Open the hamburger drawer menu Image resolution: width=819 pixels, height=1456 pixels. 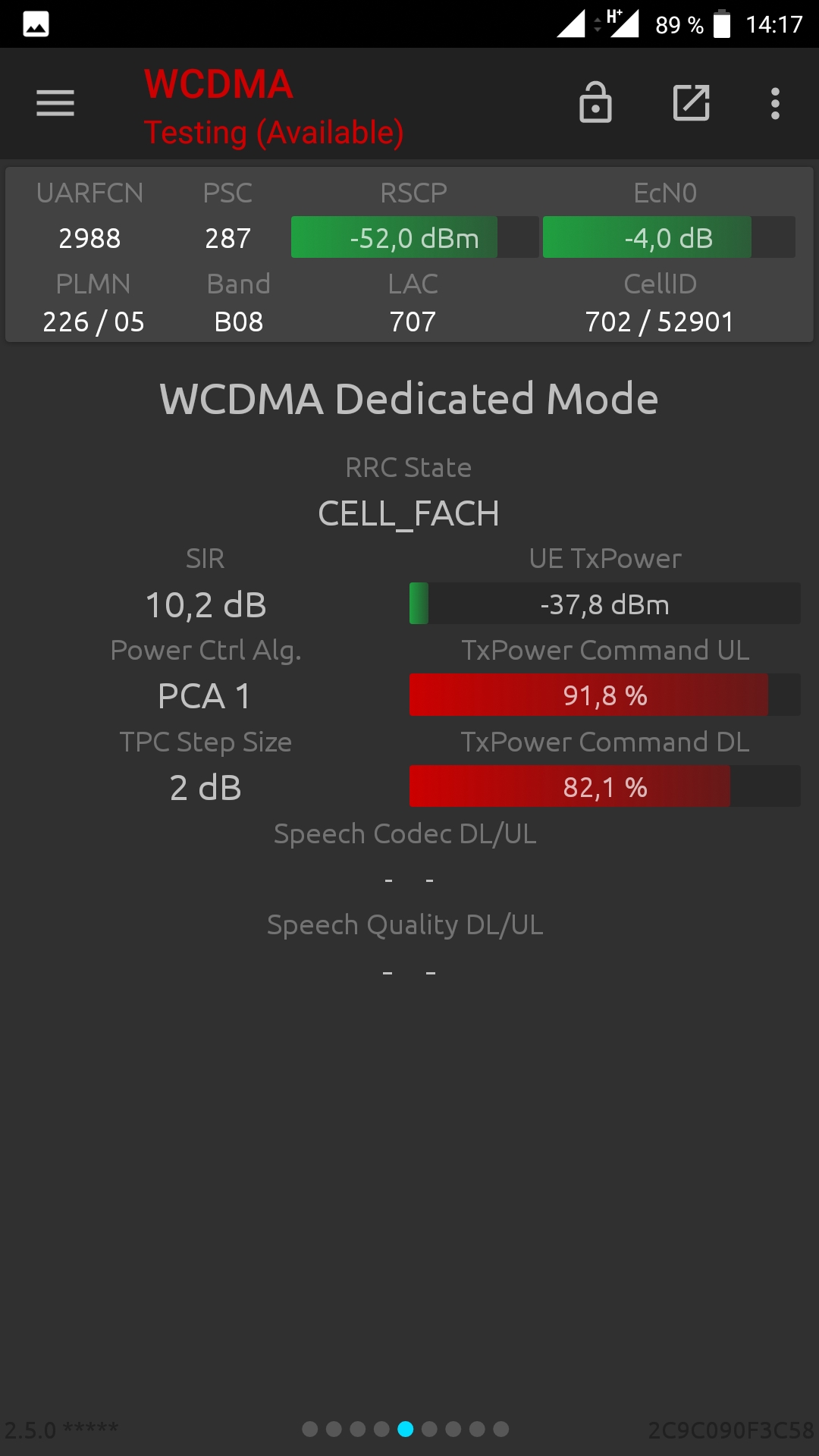pyautogui.click(x=55, y=103)
